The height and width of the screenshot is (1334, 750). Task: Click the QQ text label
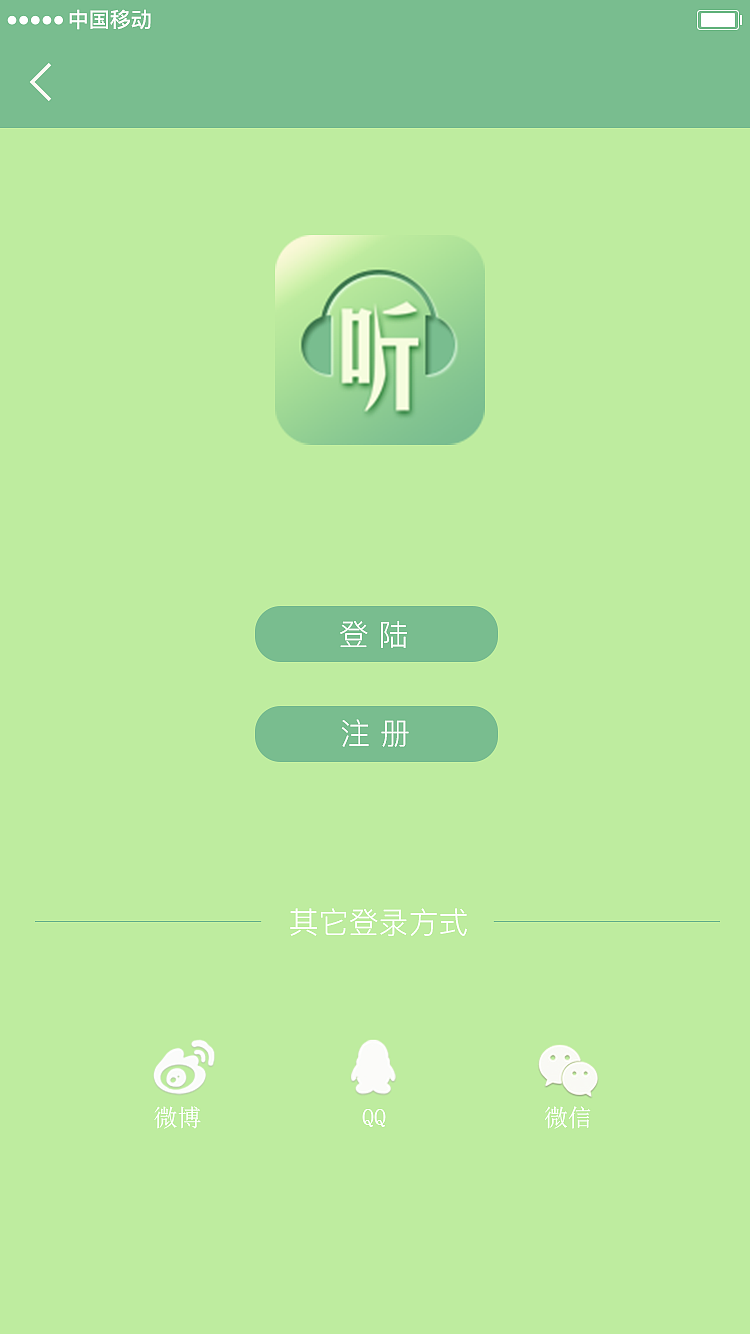point(372,1116)
